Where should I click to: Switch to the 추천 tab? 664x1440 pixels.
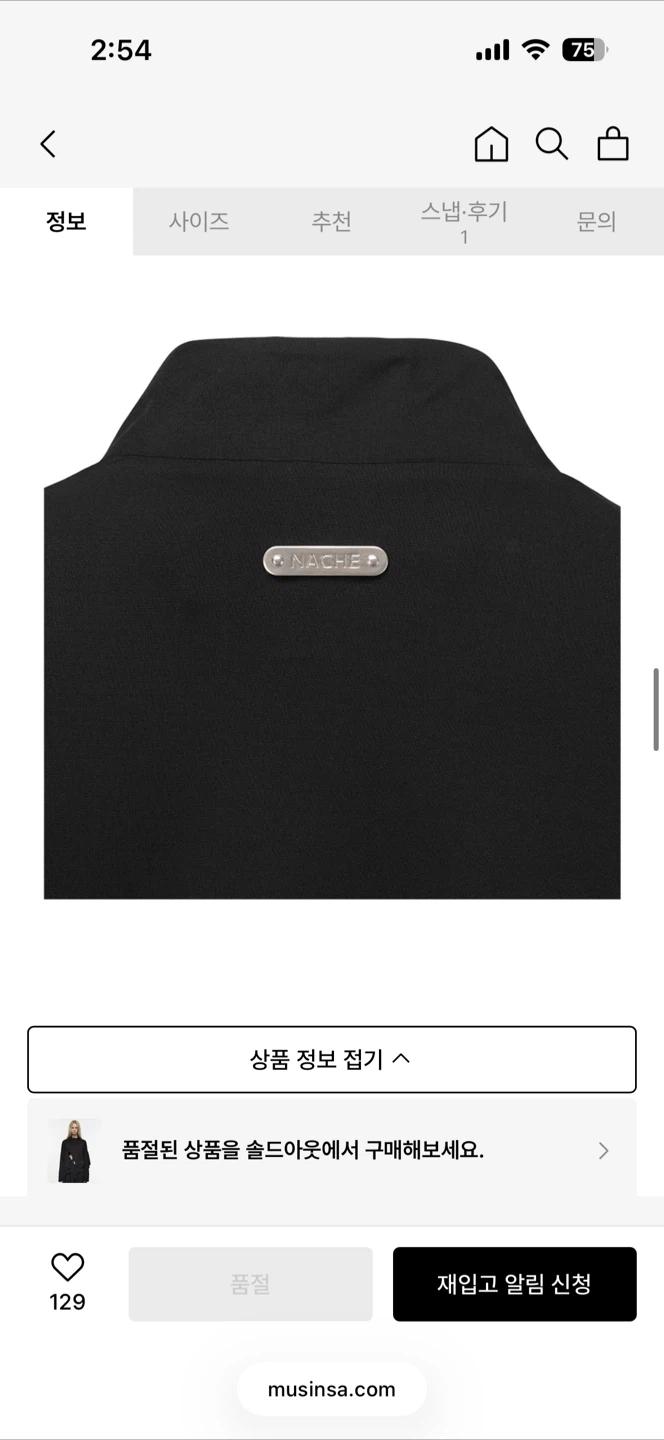[331, 221]
